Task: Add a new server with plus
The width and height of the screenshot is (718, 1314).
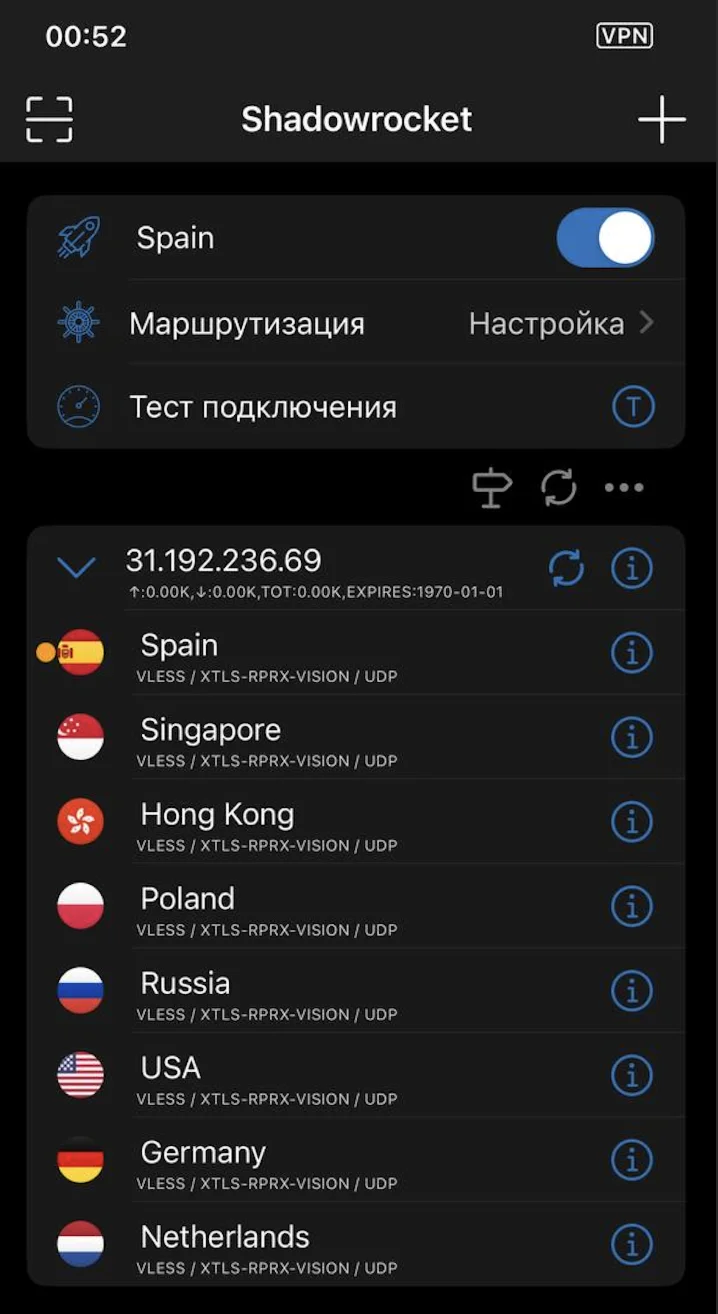Action: click(x=662, y=120)
